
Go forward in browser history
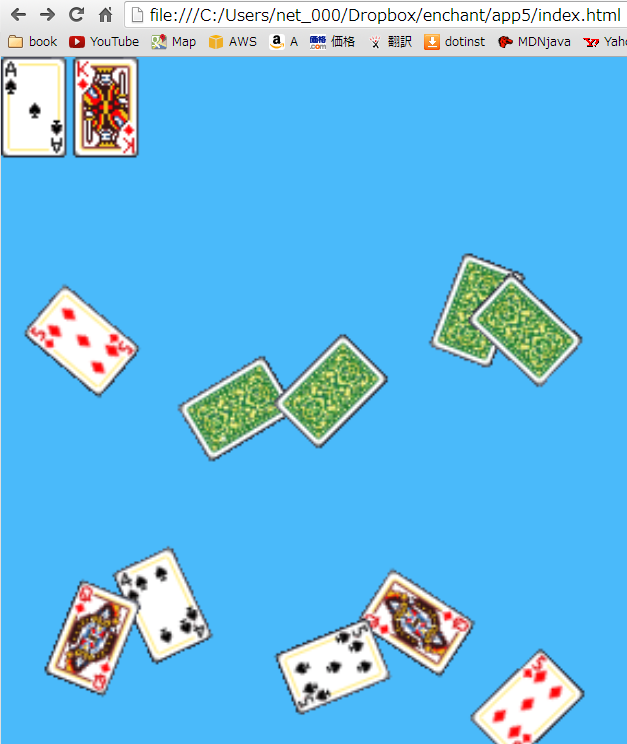pos(46,15)
